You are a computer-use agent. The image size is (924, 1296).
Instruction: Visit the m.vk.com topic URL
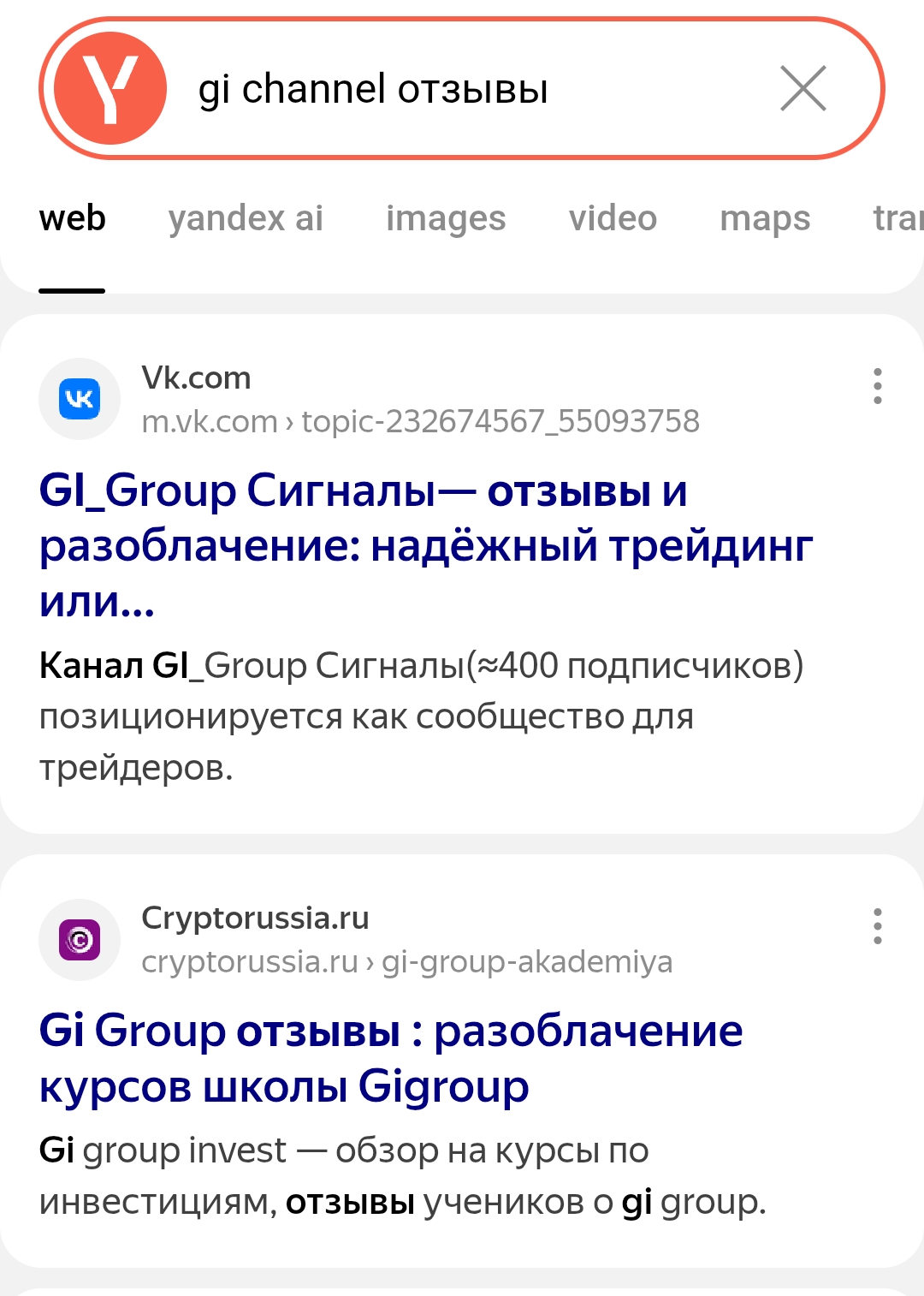420,422
